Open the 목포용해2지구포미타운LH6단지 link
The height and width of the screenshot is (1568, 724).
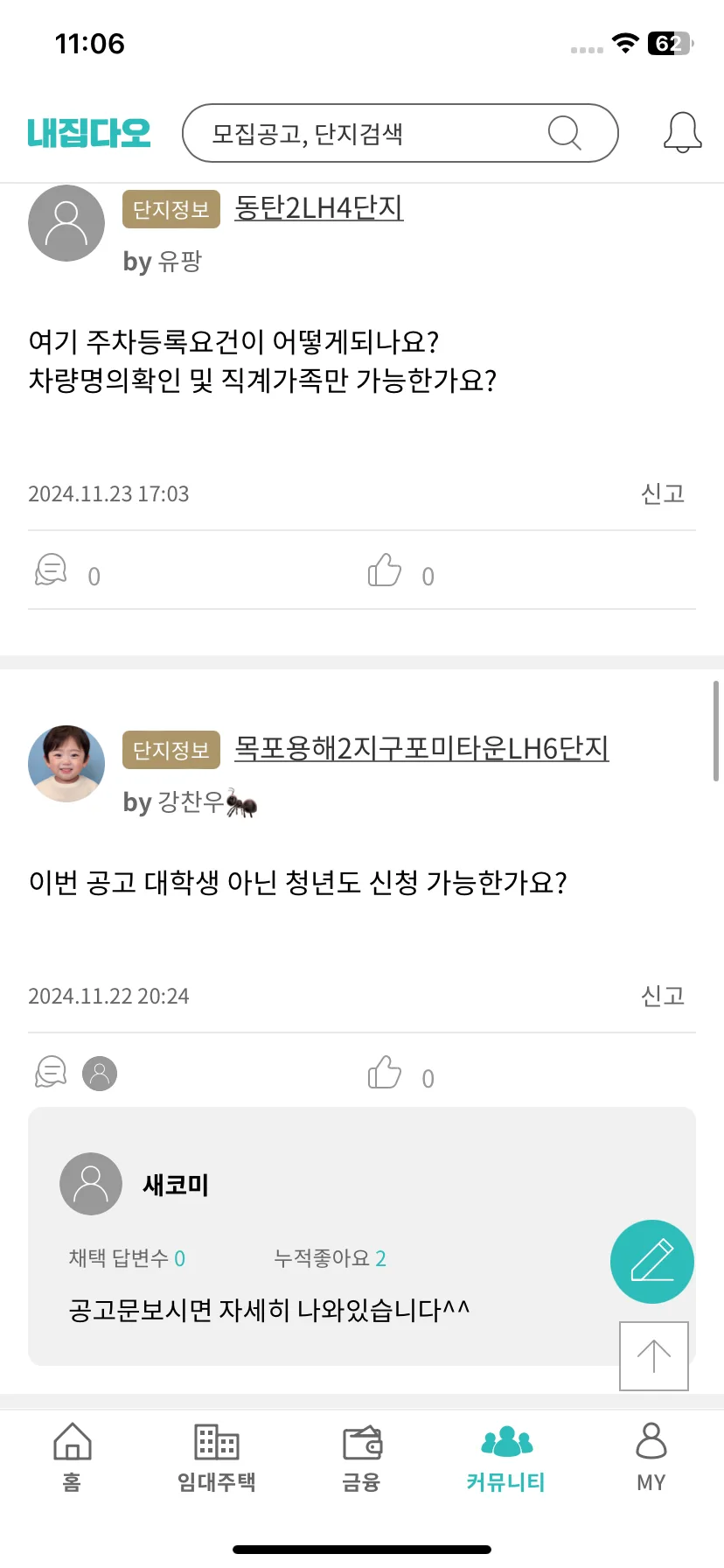pos(421,749)
